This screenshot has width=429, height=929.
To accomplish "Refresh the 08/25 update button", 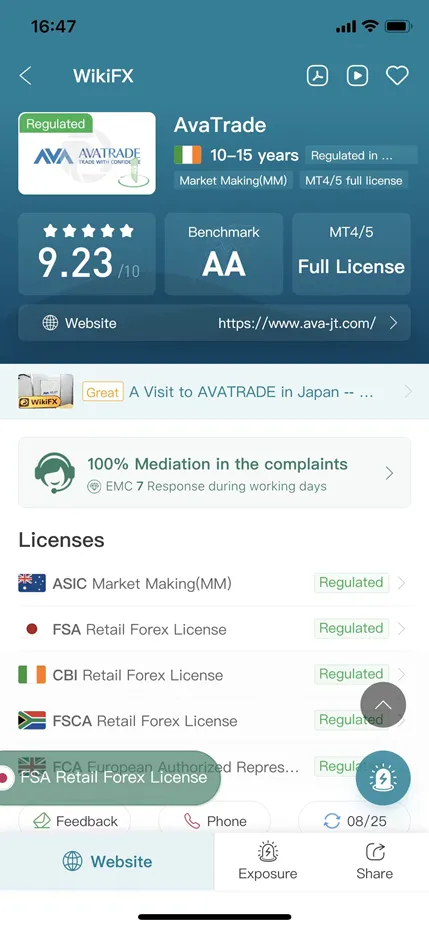I will click(x=354, y=821).
